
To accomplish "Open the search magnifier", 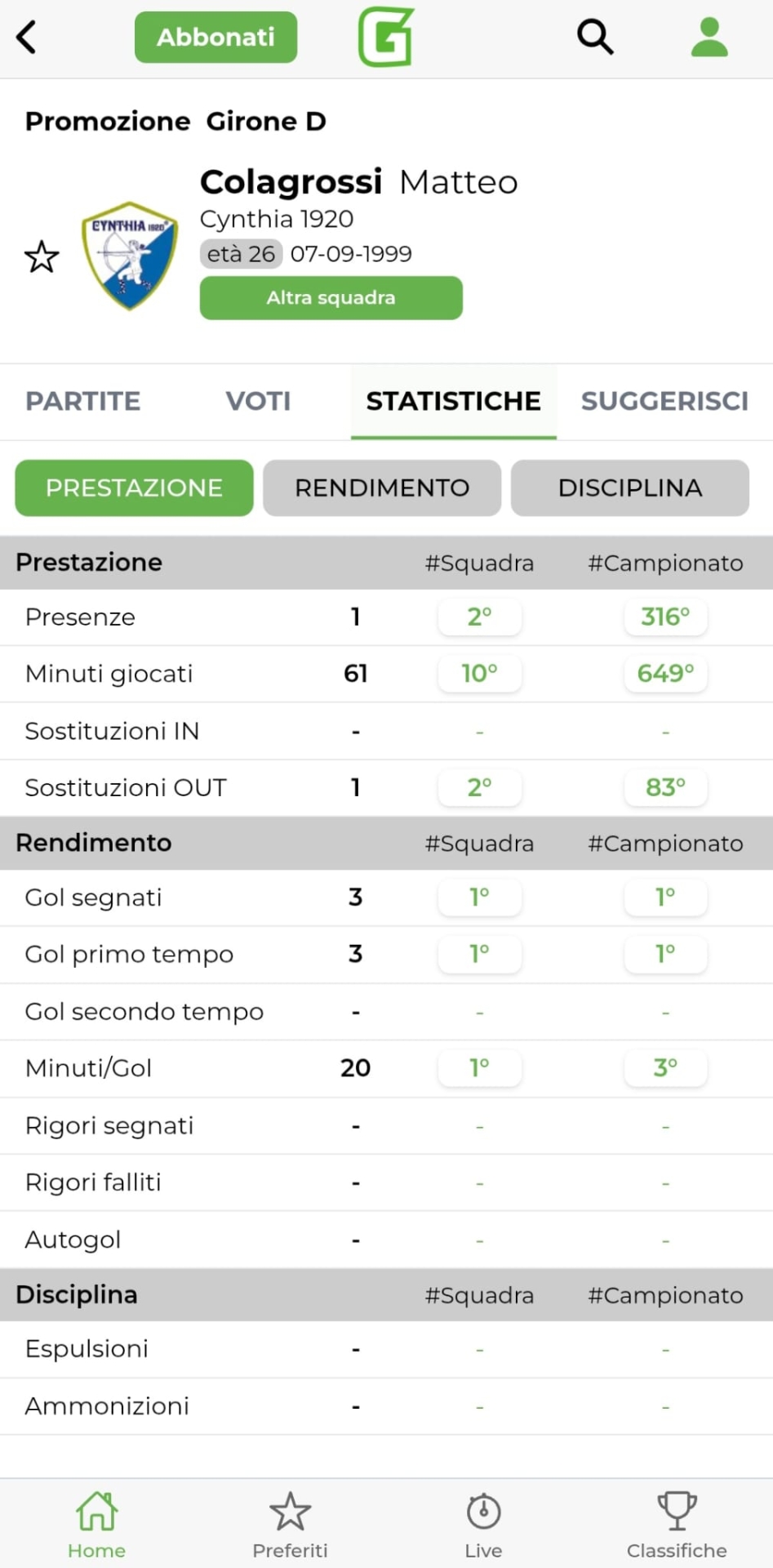I will pos(594,38).
